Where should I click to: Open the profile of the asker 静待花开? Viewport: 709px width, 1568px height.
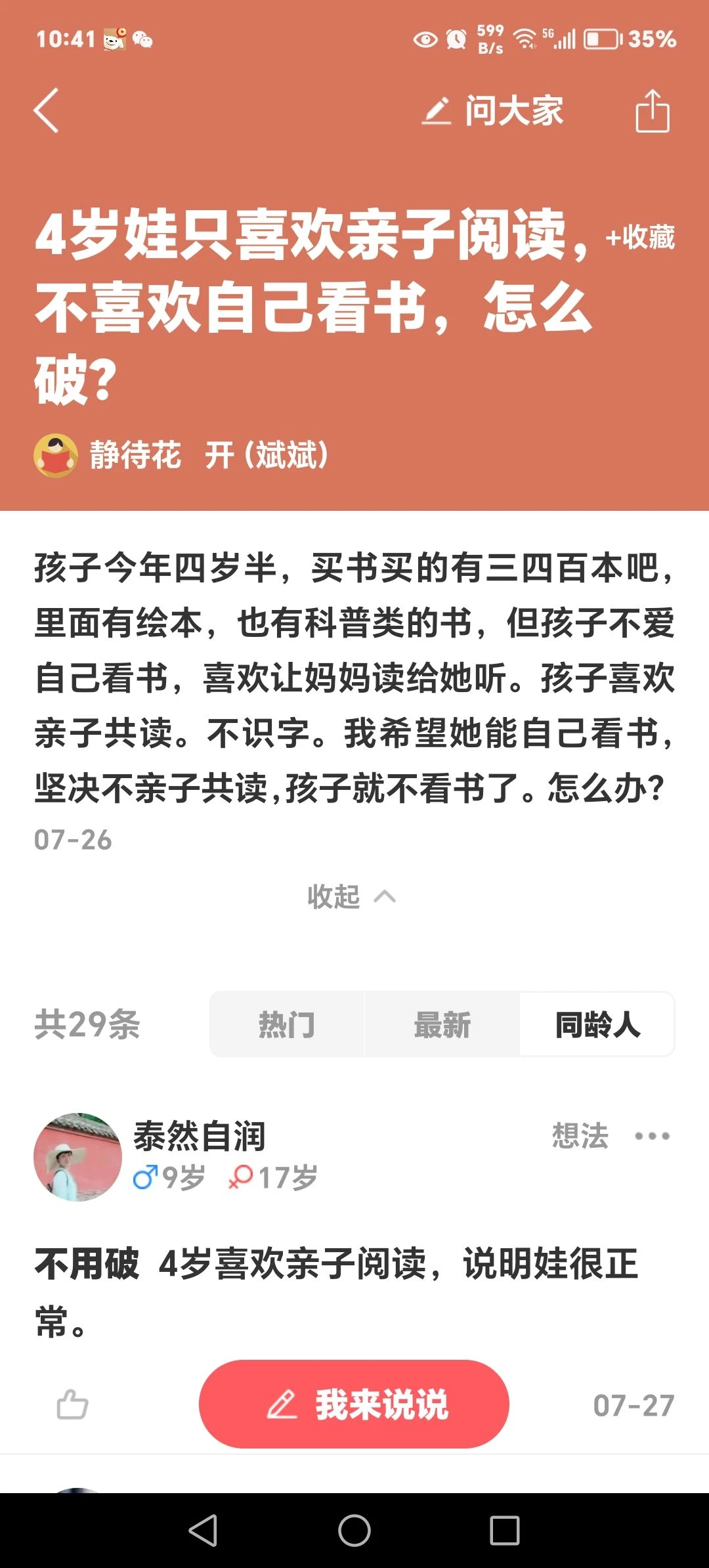tap(181, 455)
